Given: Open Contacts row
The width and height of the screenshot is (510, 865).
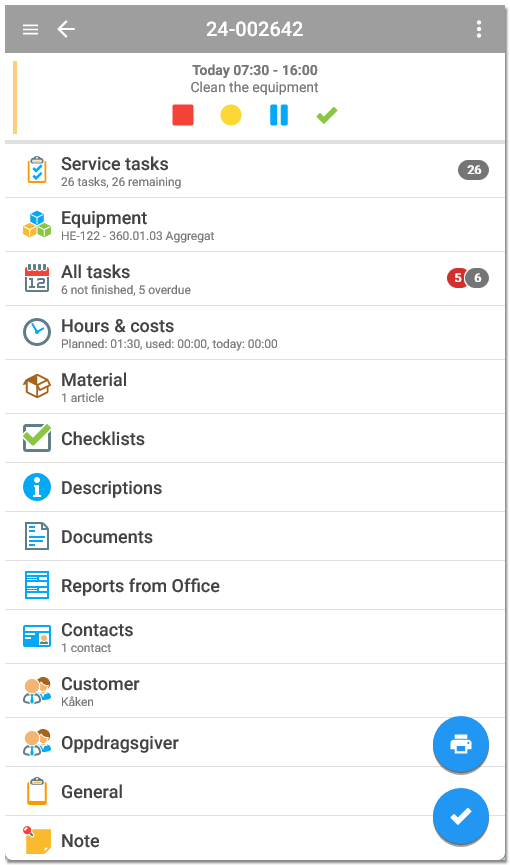Looking at the screenshot, I should (x=255, y=637).
